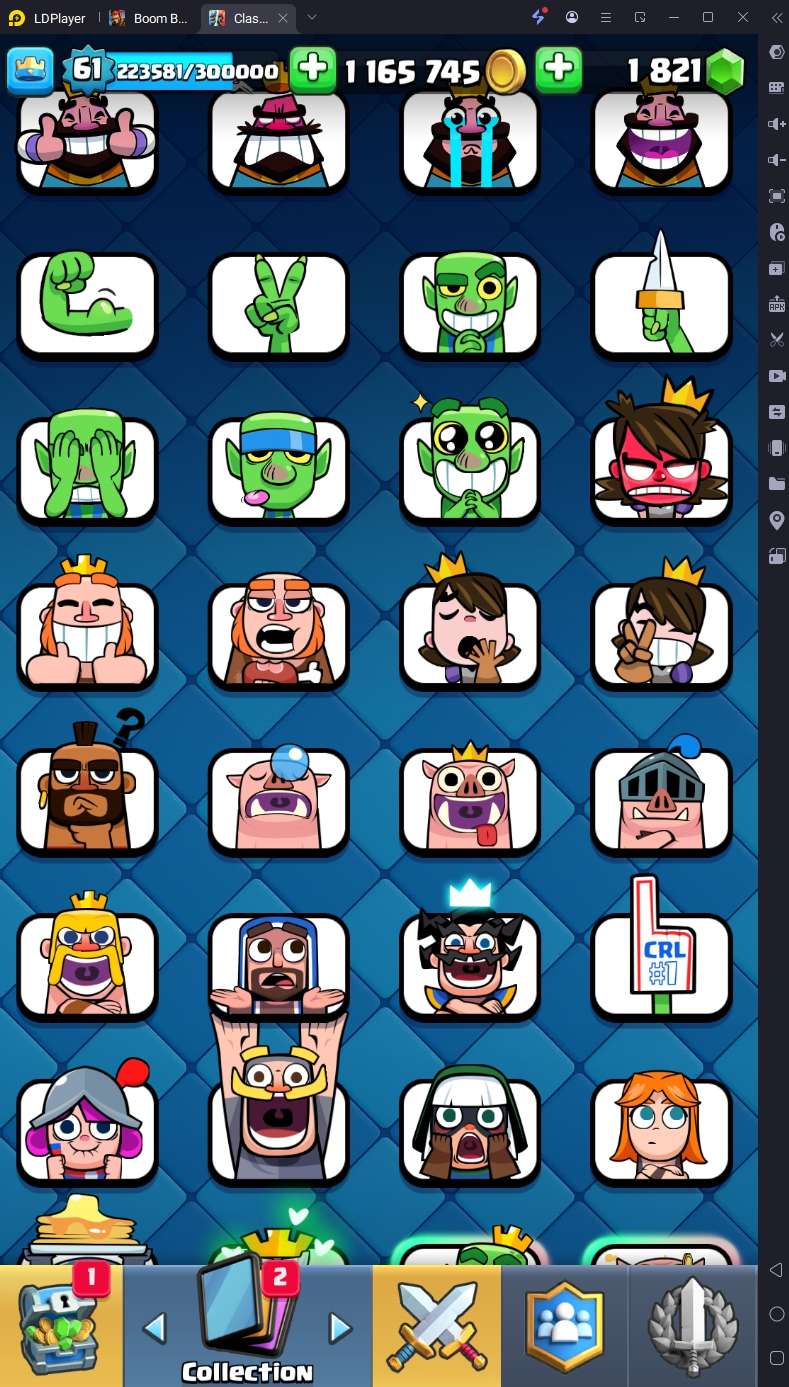The height and width of the screenshot is (1387, 789).
Task: Tap the right arrow beside Collection
Action: pos(340,1328)
